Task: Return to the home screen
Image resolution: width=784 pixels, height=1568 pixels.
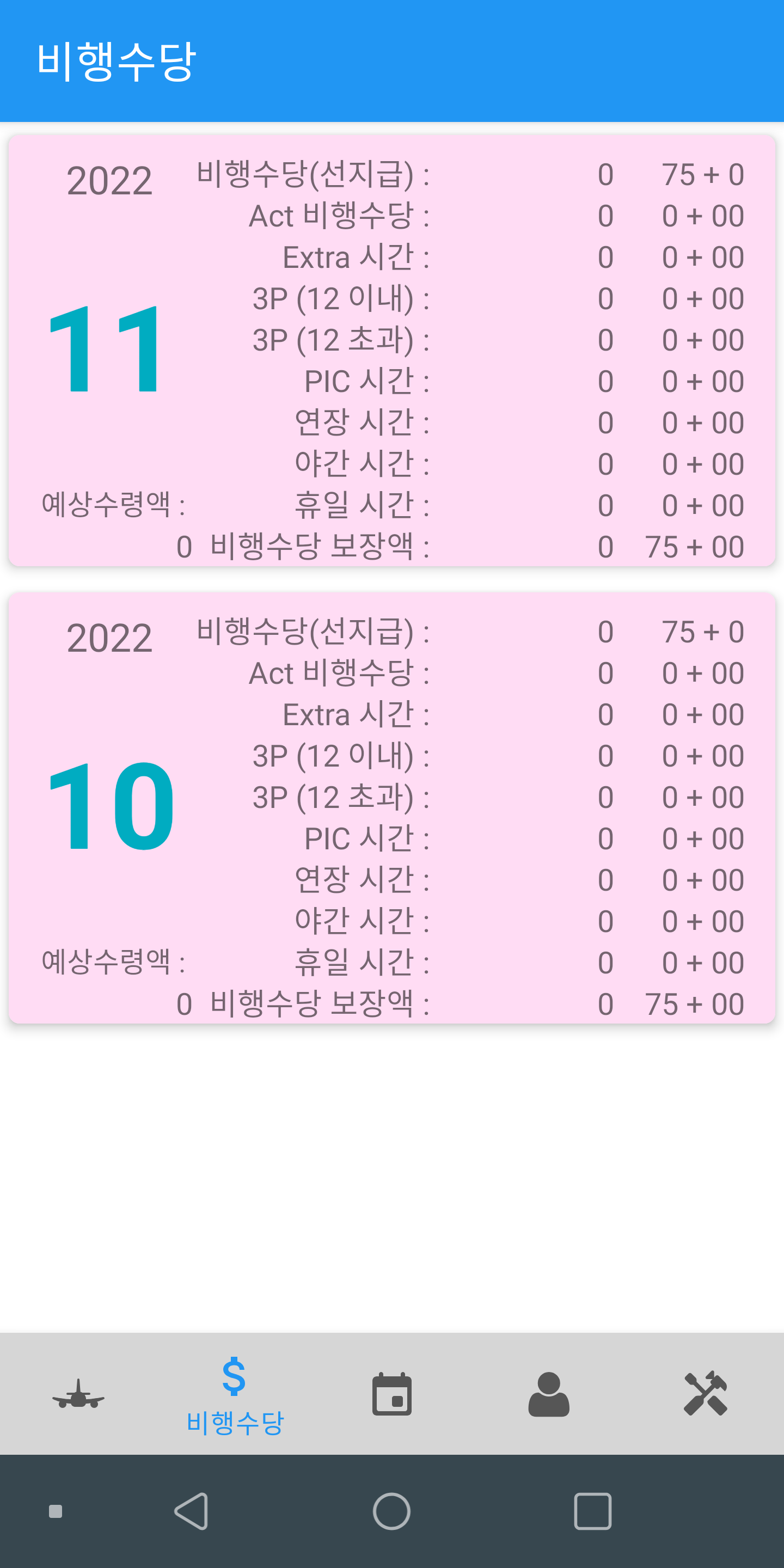Action: (x=392, y=1511)
